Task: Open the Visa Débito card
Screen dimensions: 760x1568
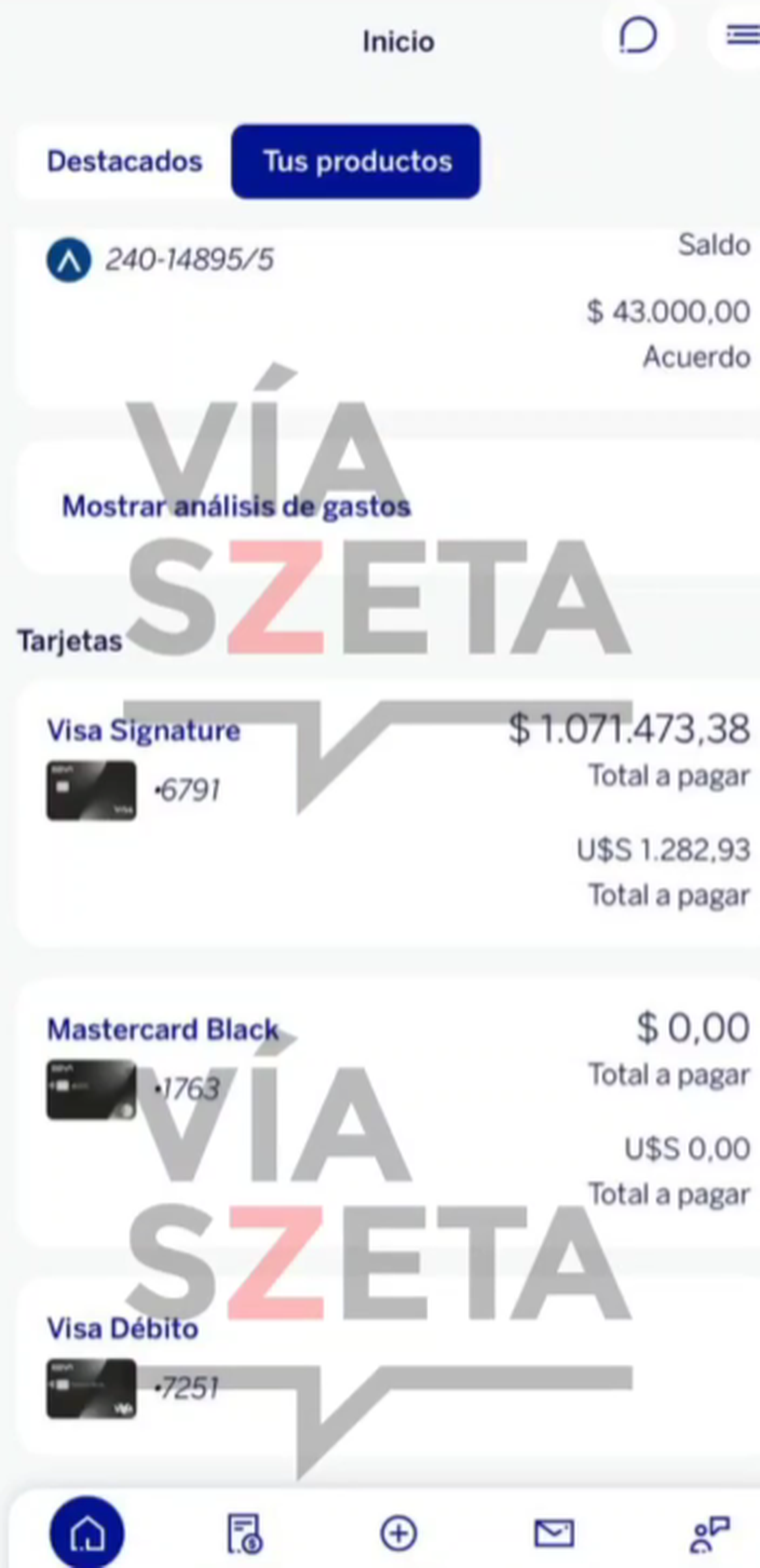Action: tap(122, 1329)
